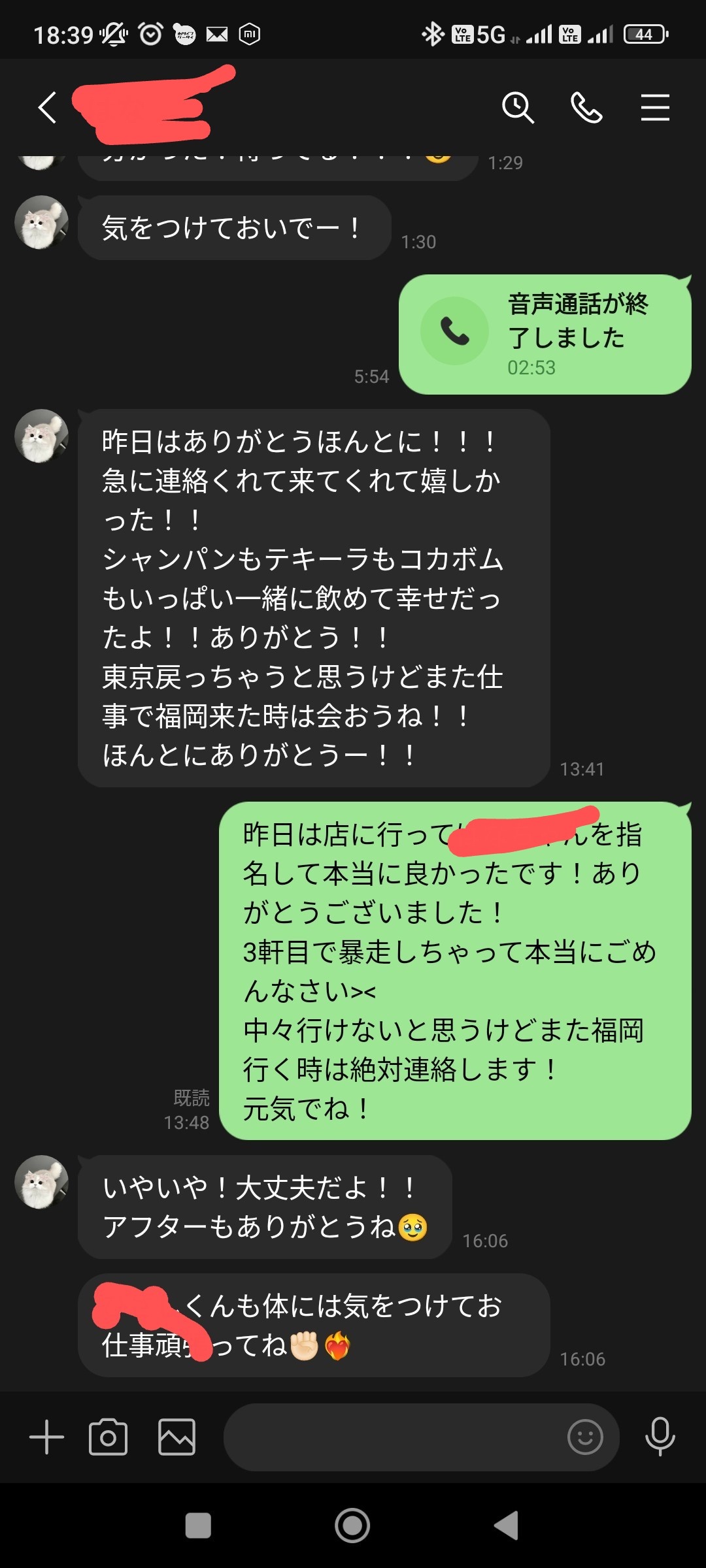Go back to the chat list

tap(47, 108)
